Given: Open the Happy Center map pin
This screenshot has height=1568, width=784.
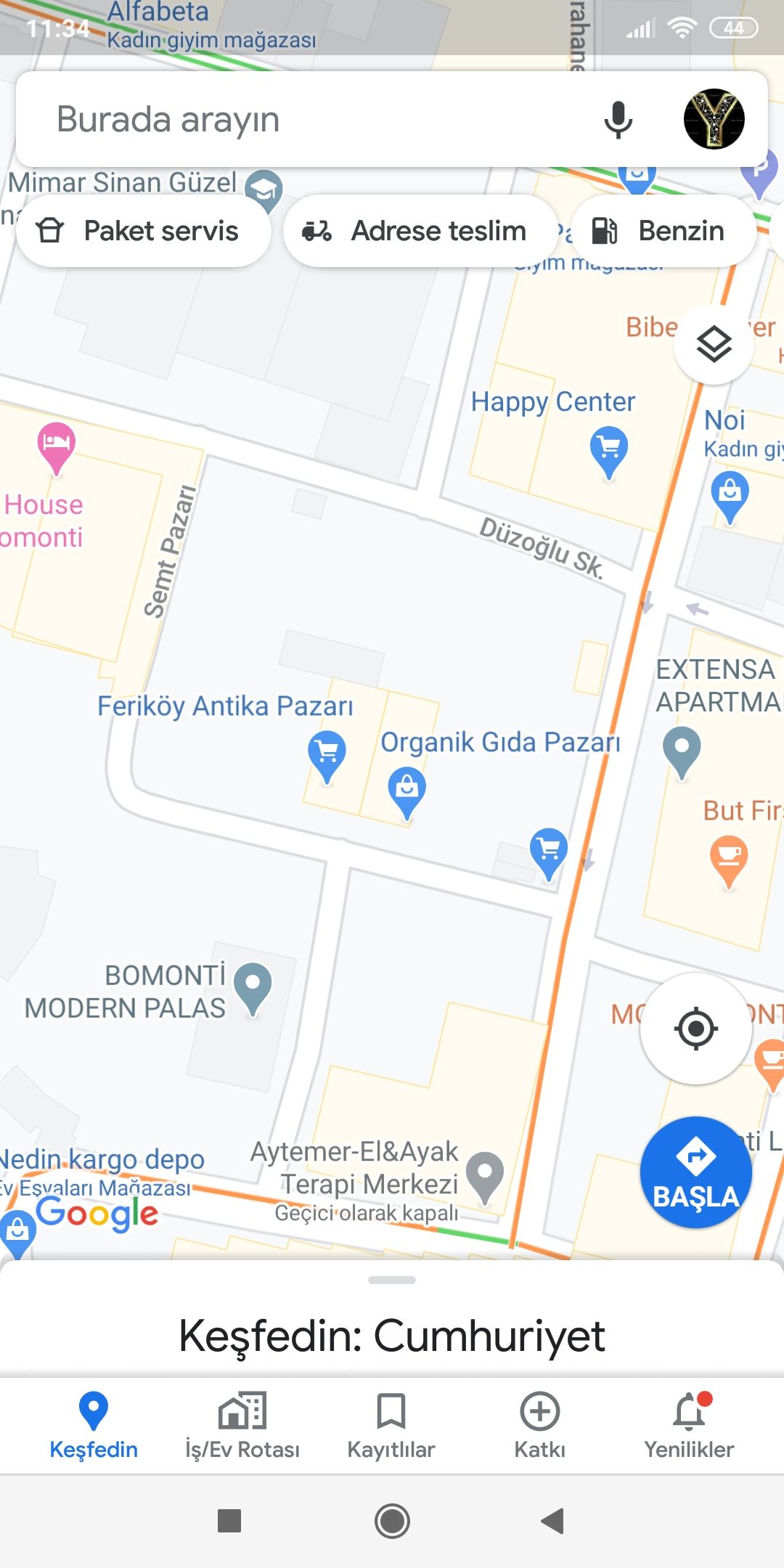Looking at the screenshot, I should point(608,450).
